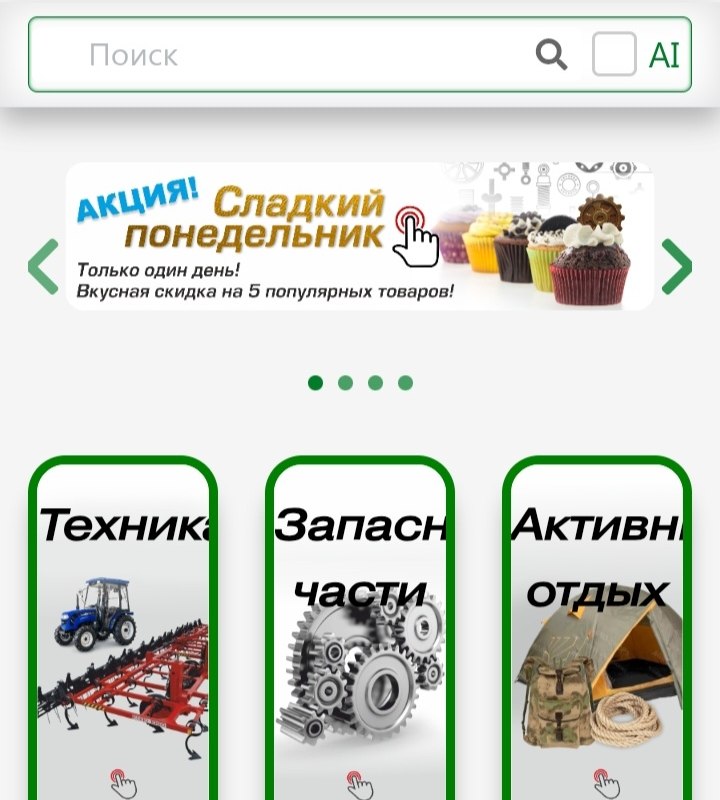Image resolution: width=720 pixels, height=800 pixels.
Task: Enable the AI search checkbox
Action: coord(614,54)
